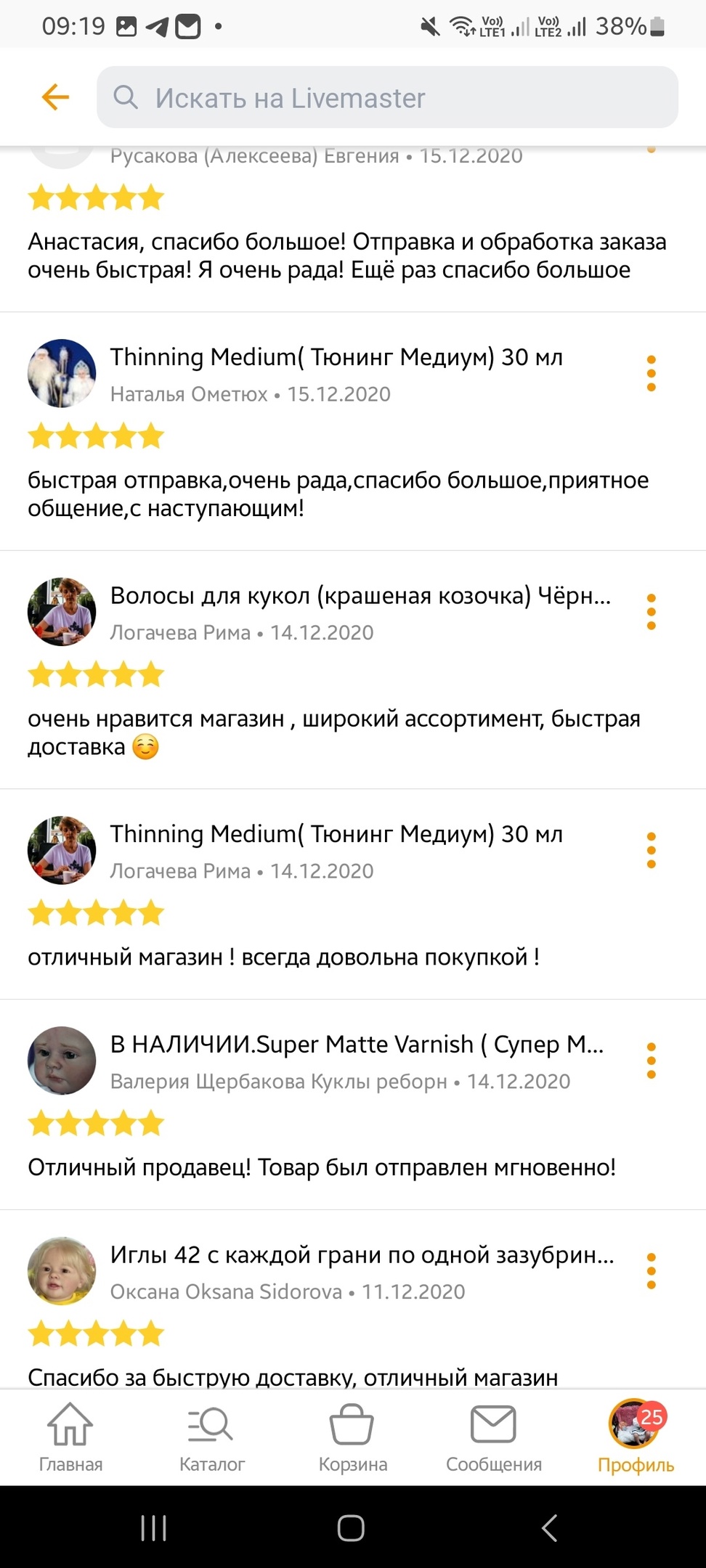Go to the Сообщения tab

(x=493, y=1438)
